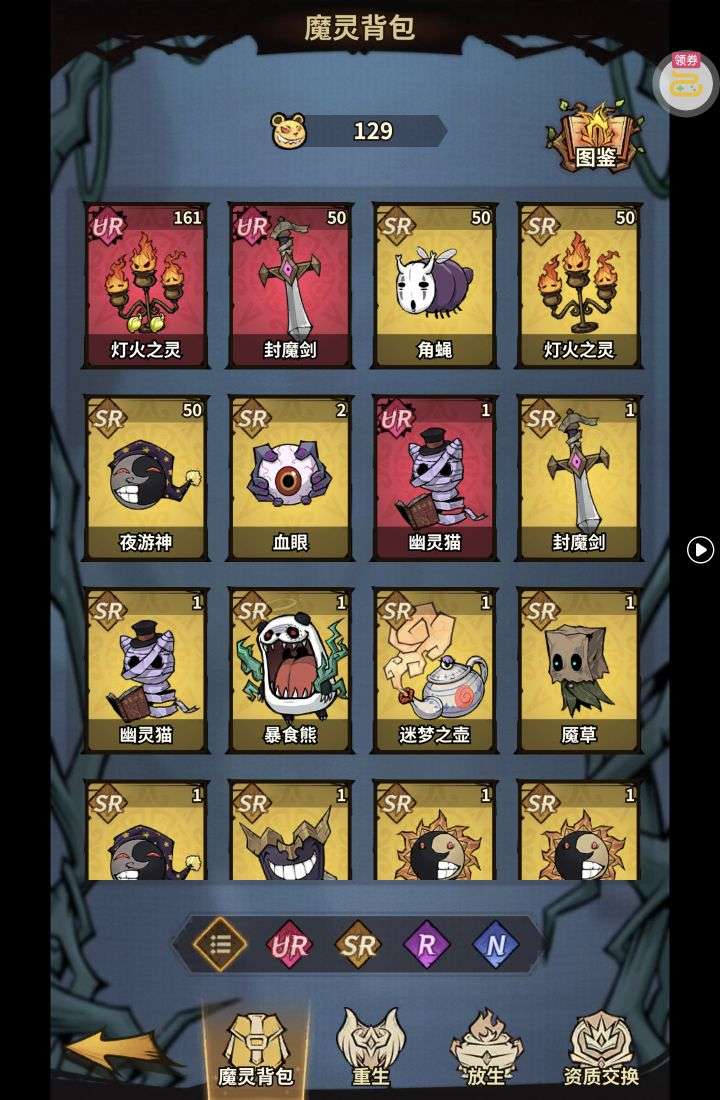Filter cards by R rarity

pos(427,944)
